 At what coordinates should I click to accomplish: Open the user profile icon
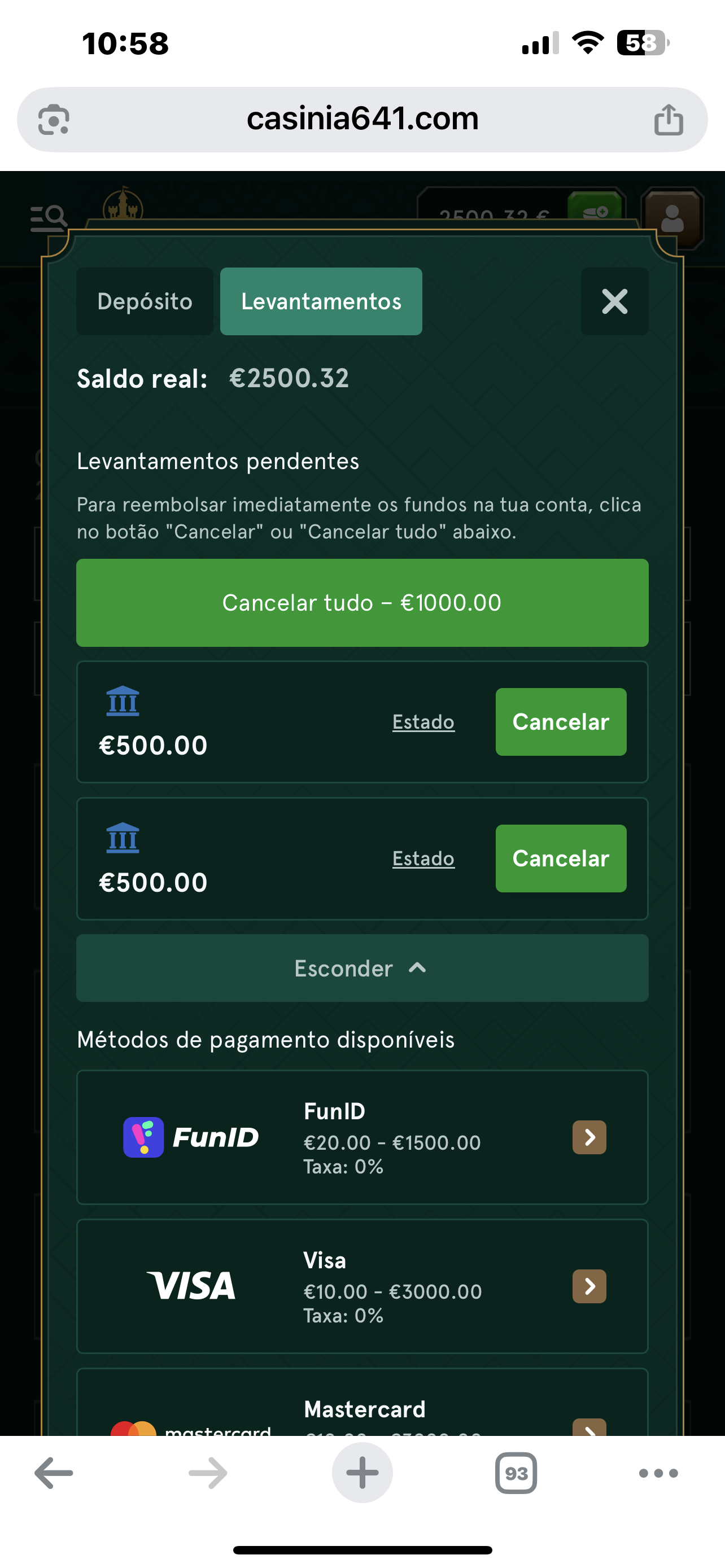click(672, 219)
